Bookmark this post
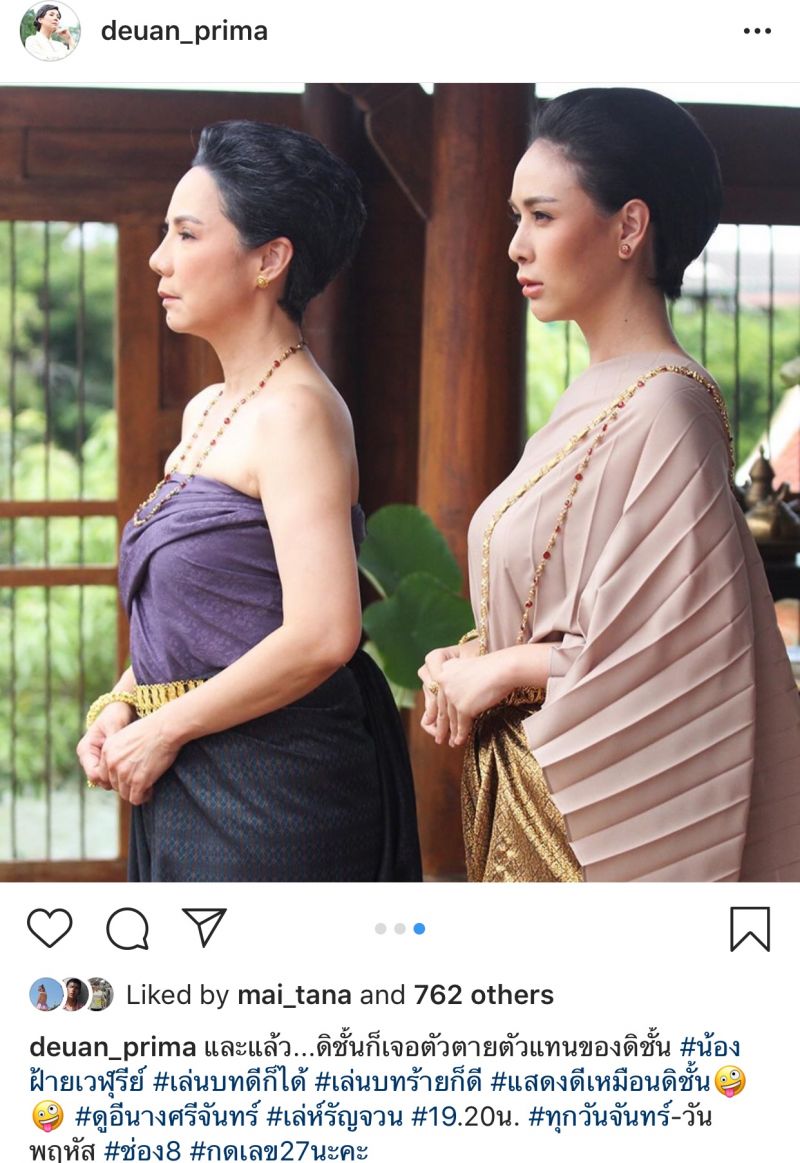Viewport: 800px width, 1163px height. 749,929
